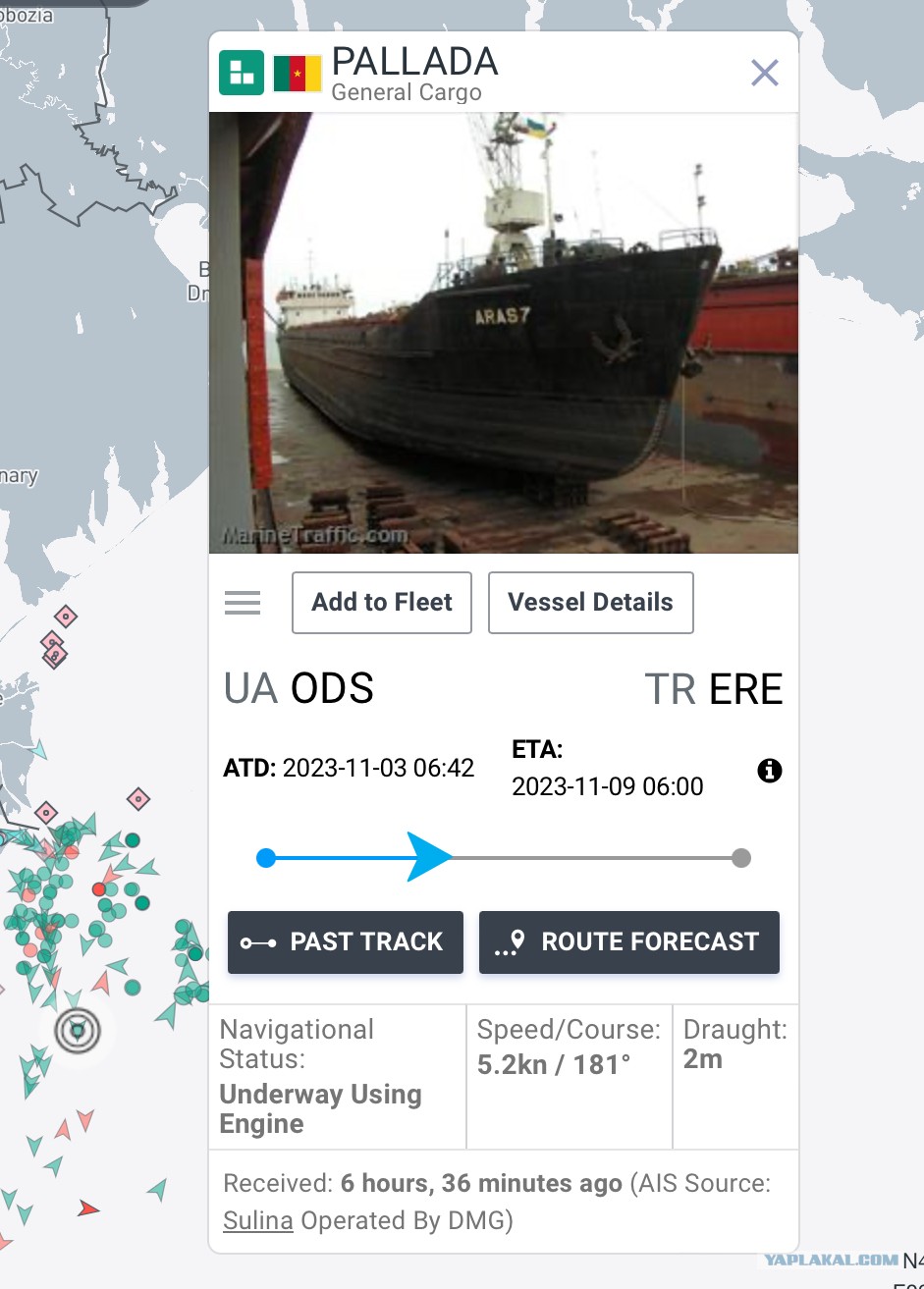Open Vessel Details

pos(590,603)
